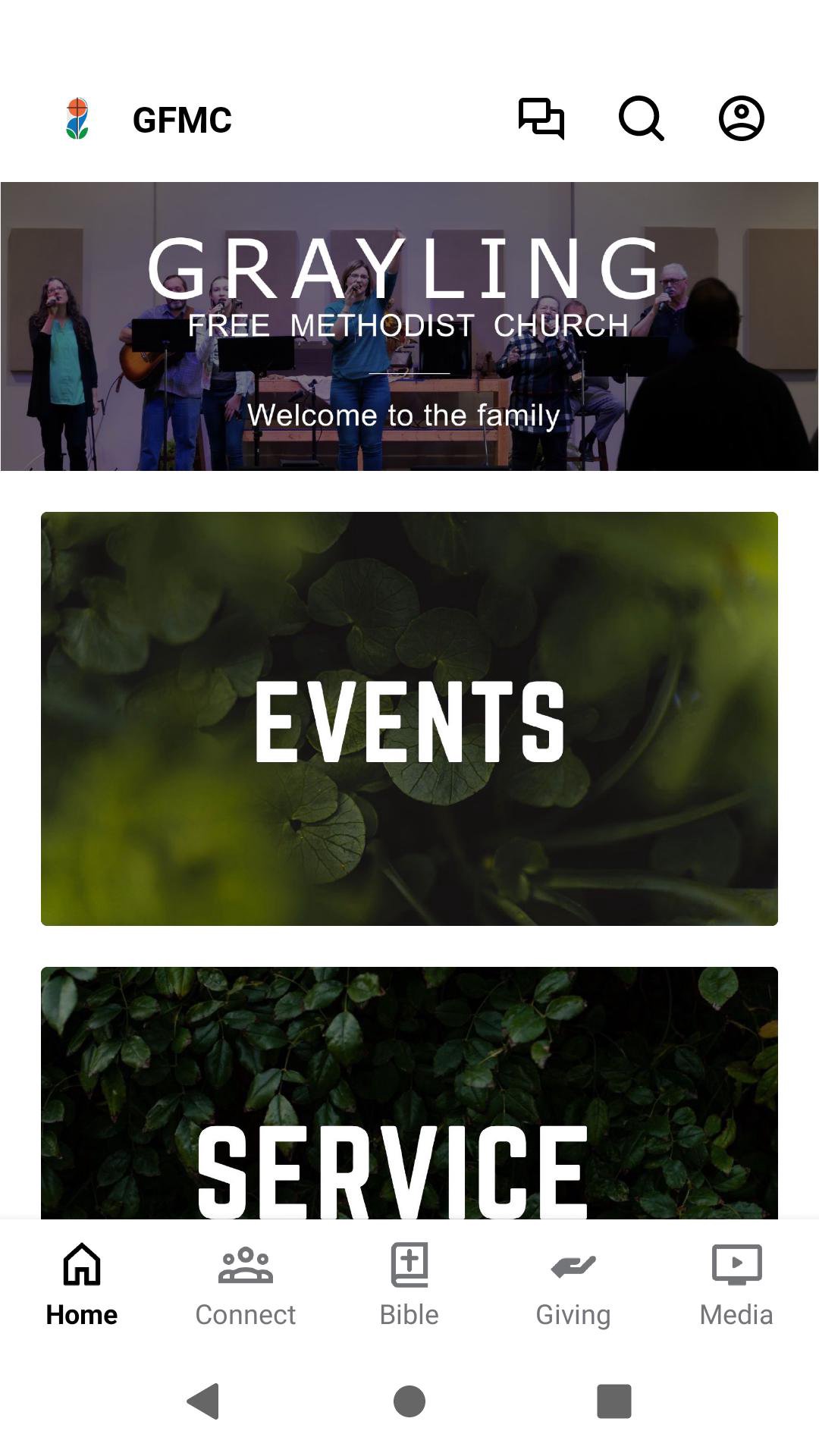Switch to the Giving tab
Viewport: 819px width, 1456px height.
[x=573, y=1283]
